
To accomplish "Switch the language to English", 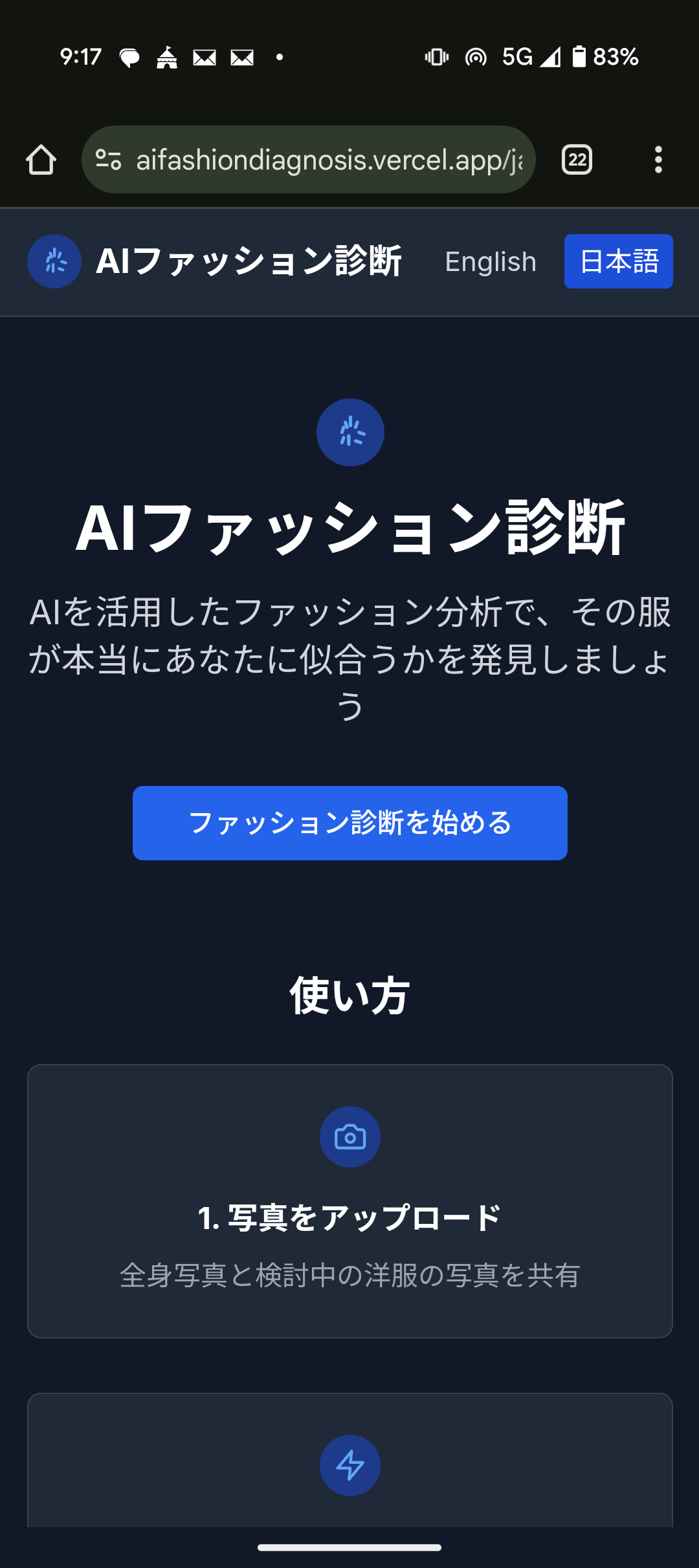I will [x=491, y=262].
